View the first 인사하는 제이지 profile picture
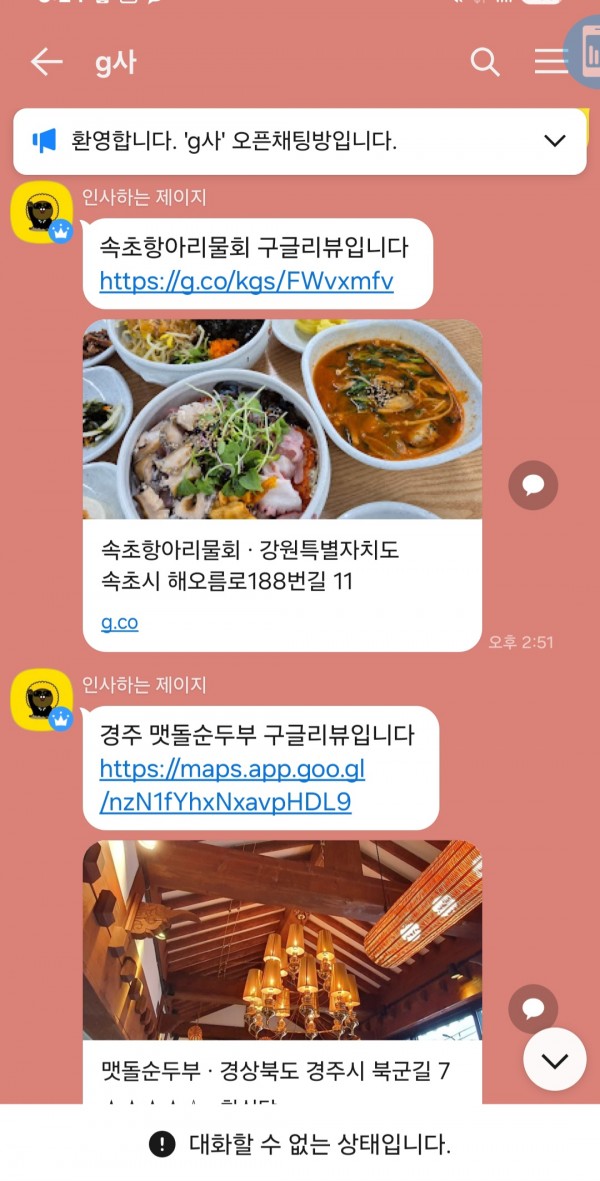 pyautogui.click(x=41, y=212)
